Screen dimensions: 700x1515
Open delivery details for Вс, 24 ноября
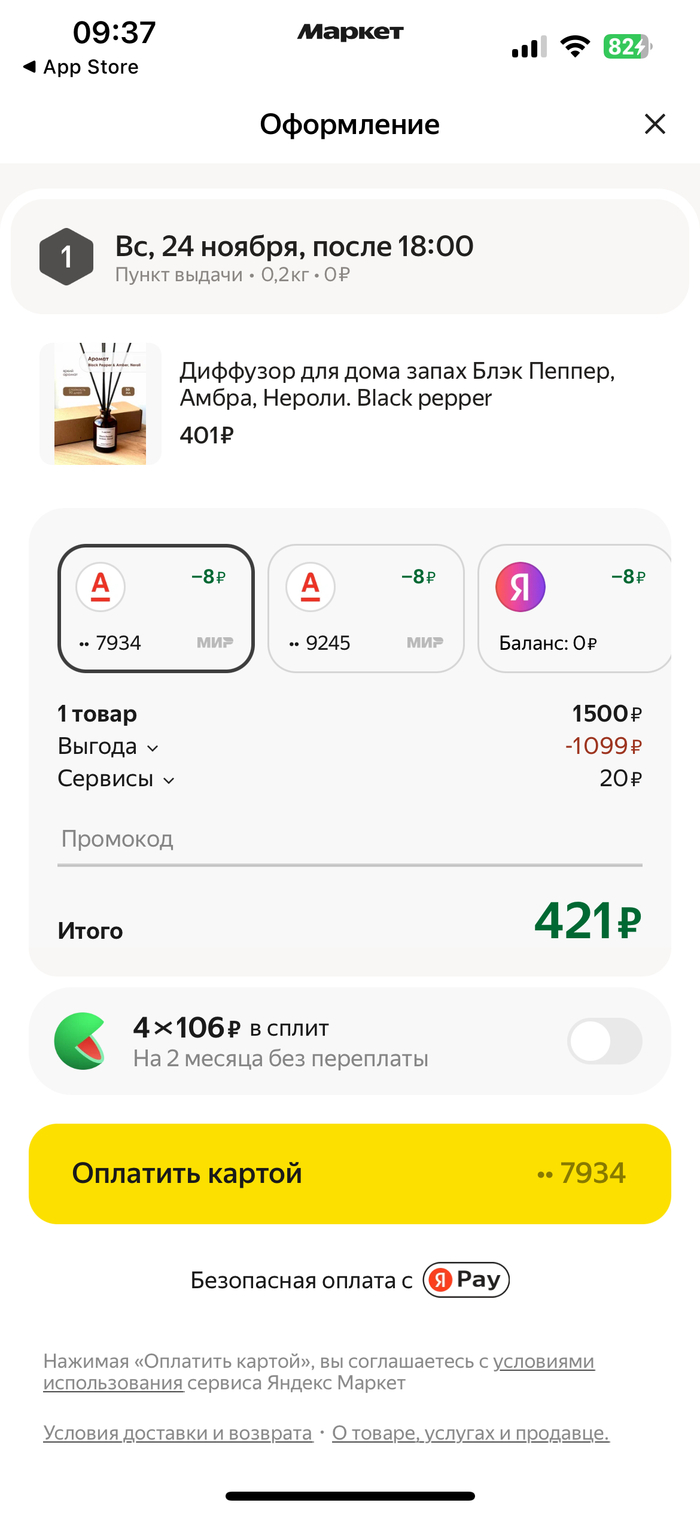[350, 257]
